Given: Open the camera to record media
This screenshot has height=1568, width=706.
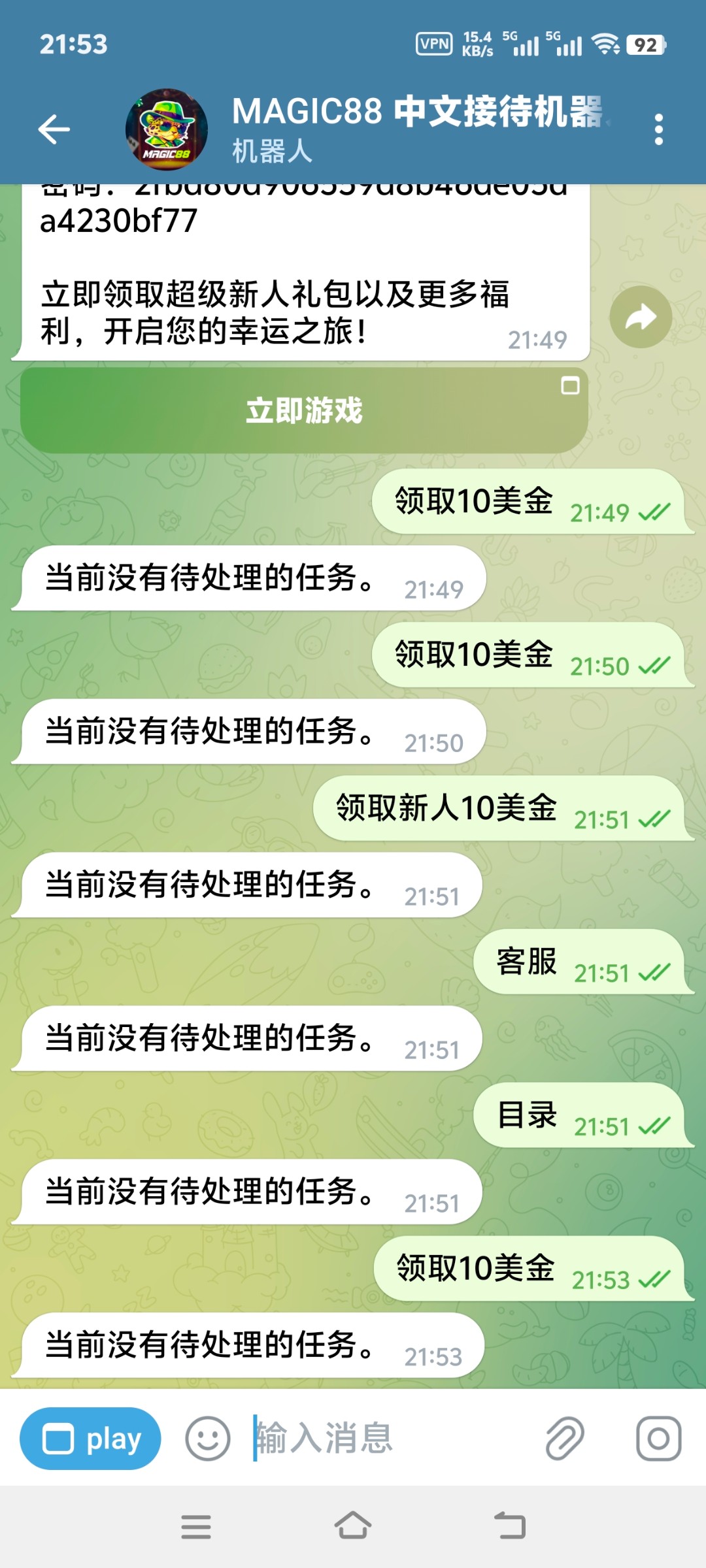Looking at the screenshot, I should point(658,1439).
